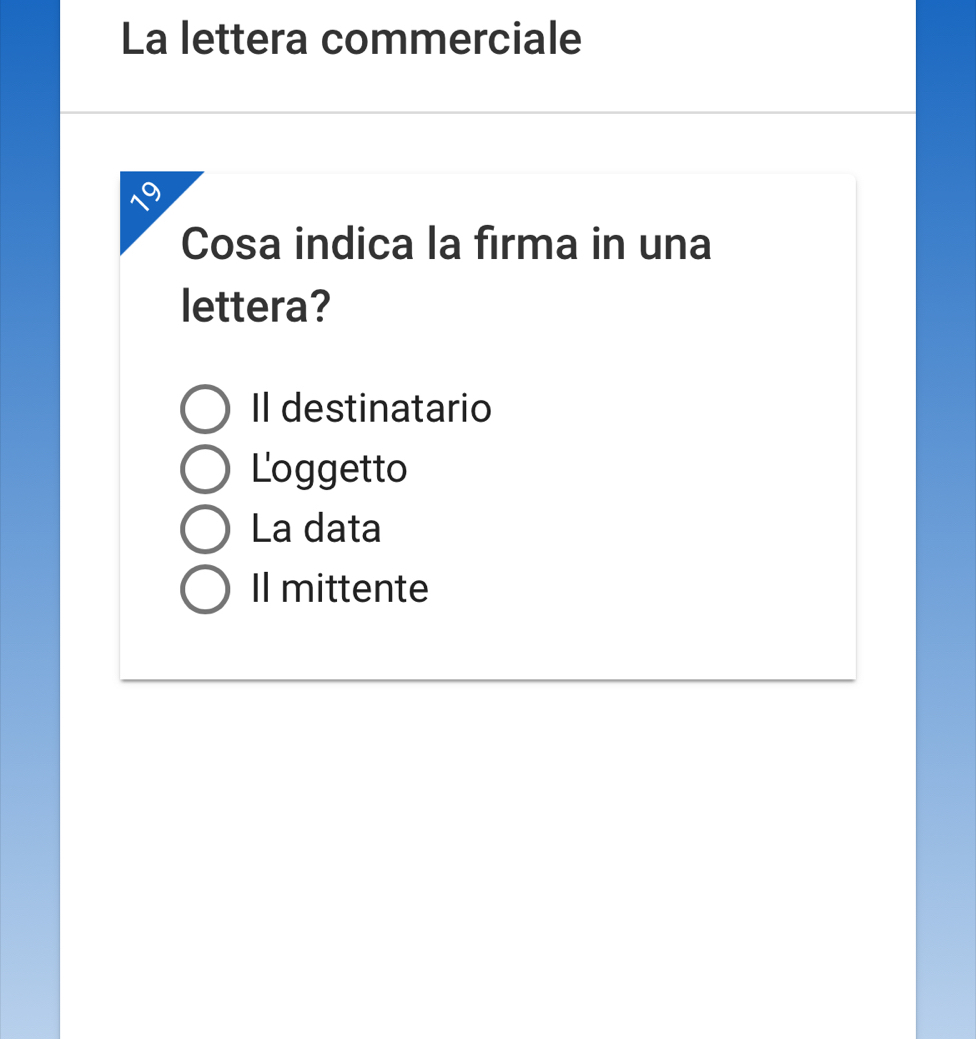Choose 'L'oggetto' as the answer

click(x=205, y=470)
